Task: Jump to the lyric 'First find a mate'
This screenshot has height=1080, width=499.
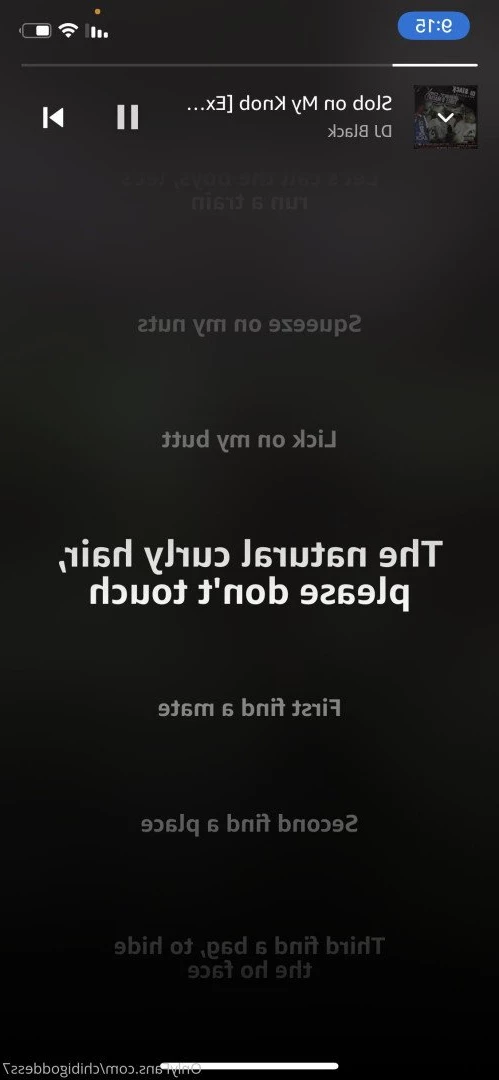Action: (x=249, y=708)
